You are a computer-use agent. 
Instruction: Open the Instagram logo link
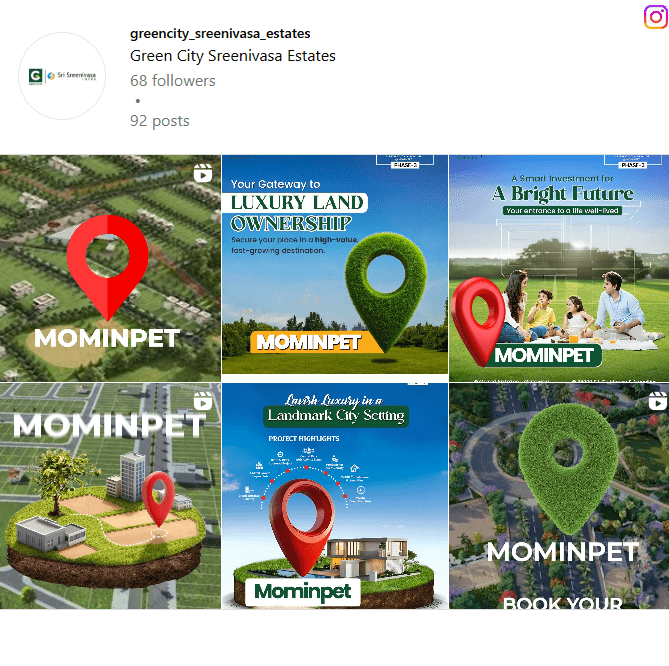point(655,17)
